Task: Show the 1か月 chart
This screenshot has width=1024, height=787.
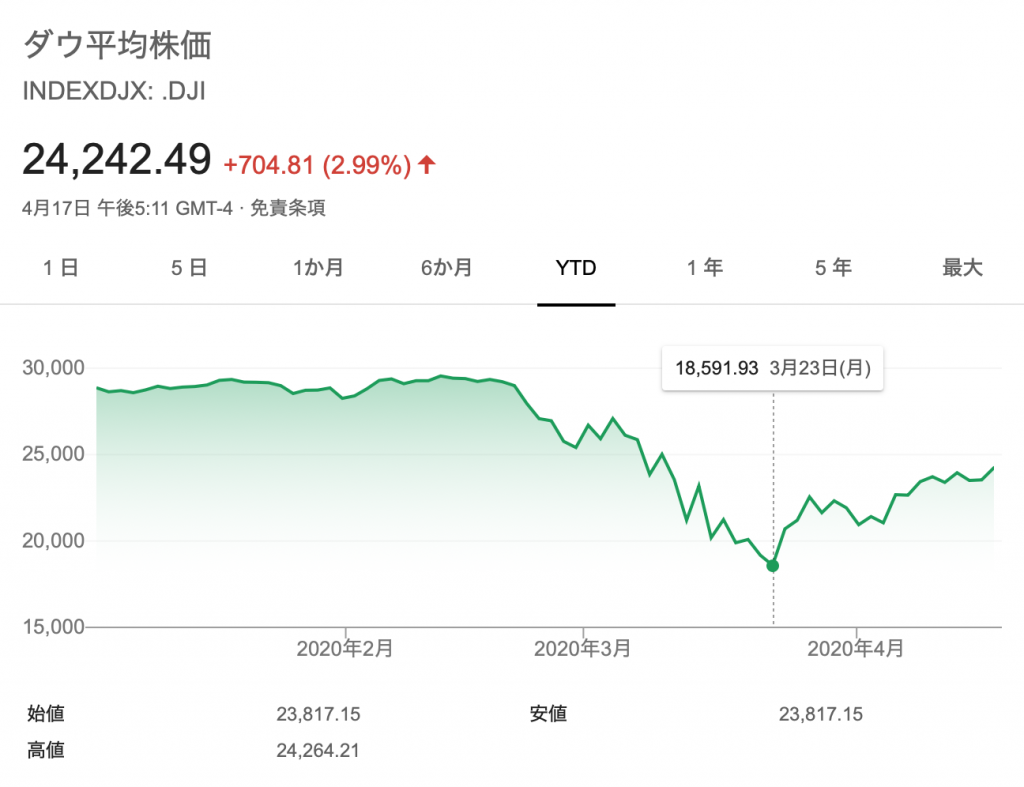Action: (318, 268)
